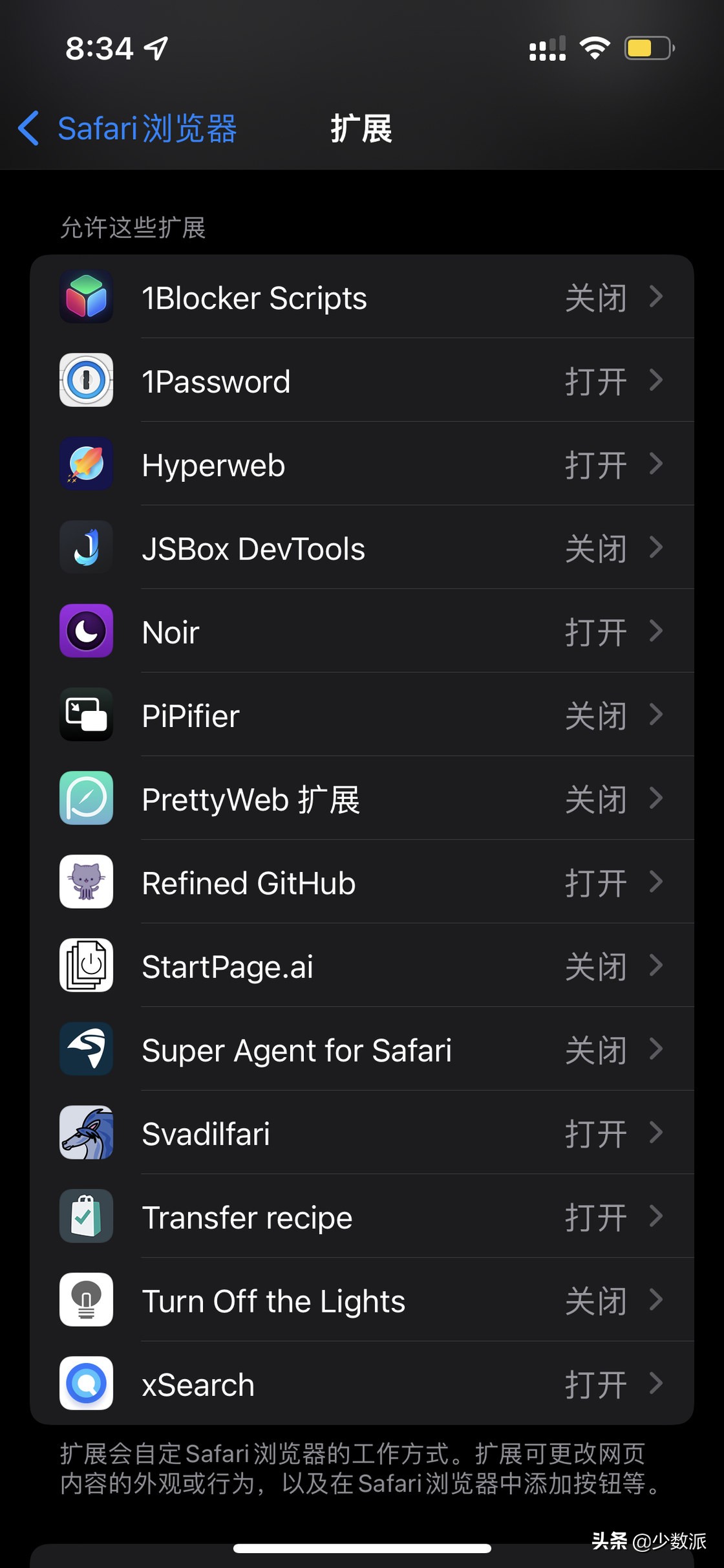The height and width of the screenshot is (1568, 724).
Task: Open JSBox DevTools extension
Action: (x=362, y=547)
